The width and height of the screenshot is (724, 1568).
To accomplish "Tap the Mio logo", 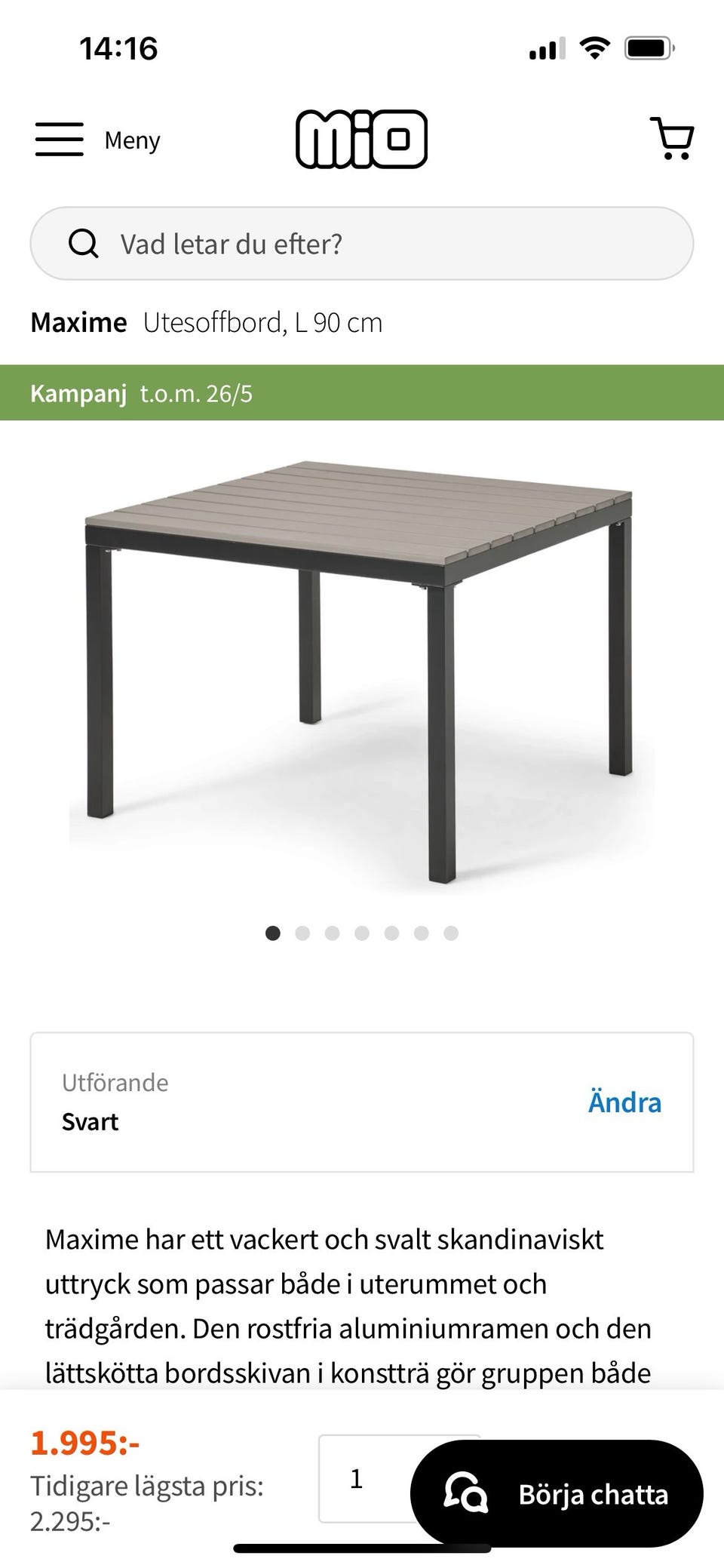I will [x=364, y=139].
